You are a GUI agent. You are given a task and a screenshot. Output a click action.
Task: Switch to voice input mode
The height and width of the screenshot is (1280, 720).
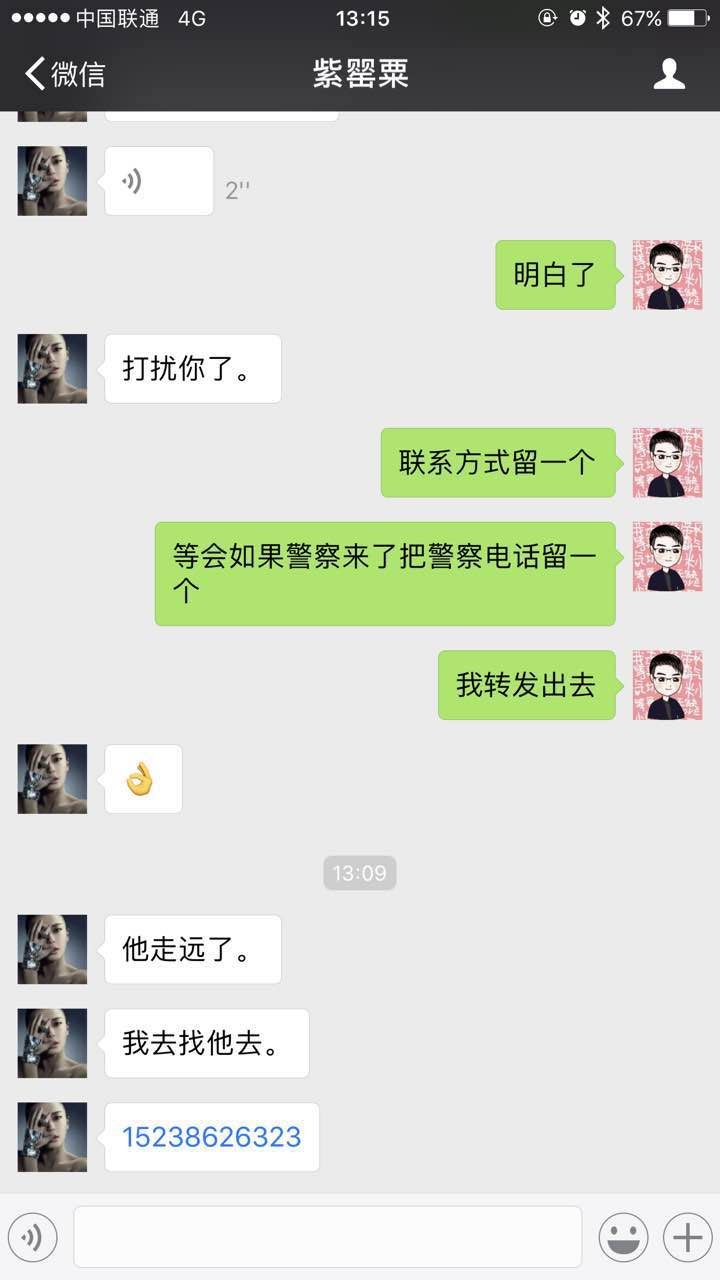point(32,1238)
